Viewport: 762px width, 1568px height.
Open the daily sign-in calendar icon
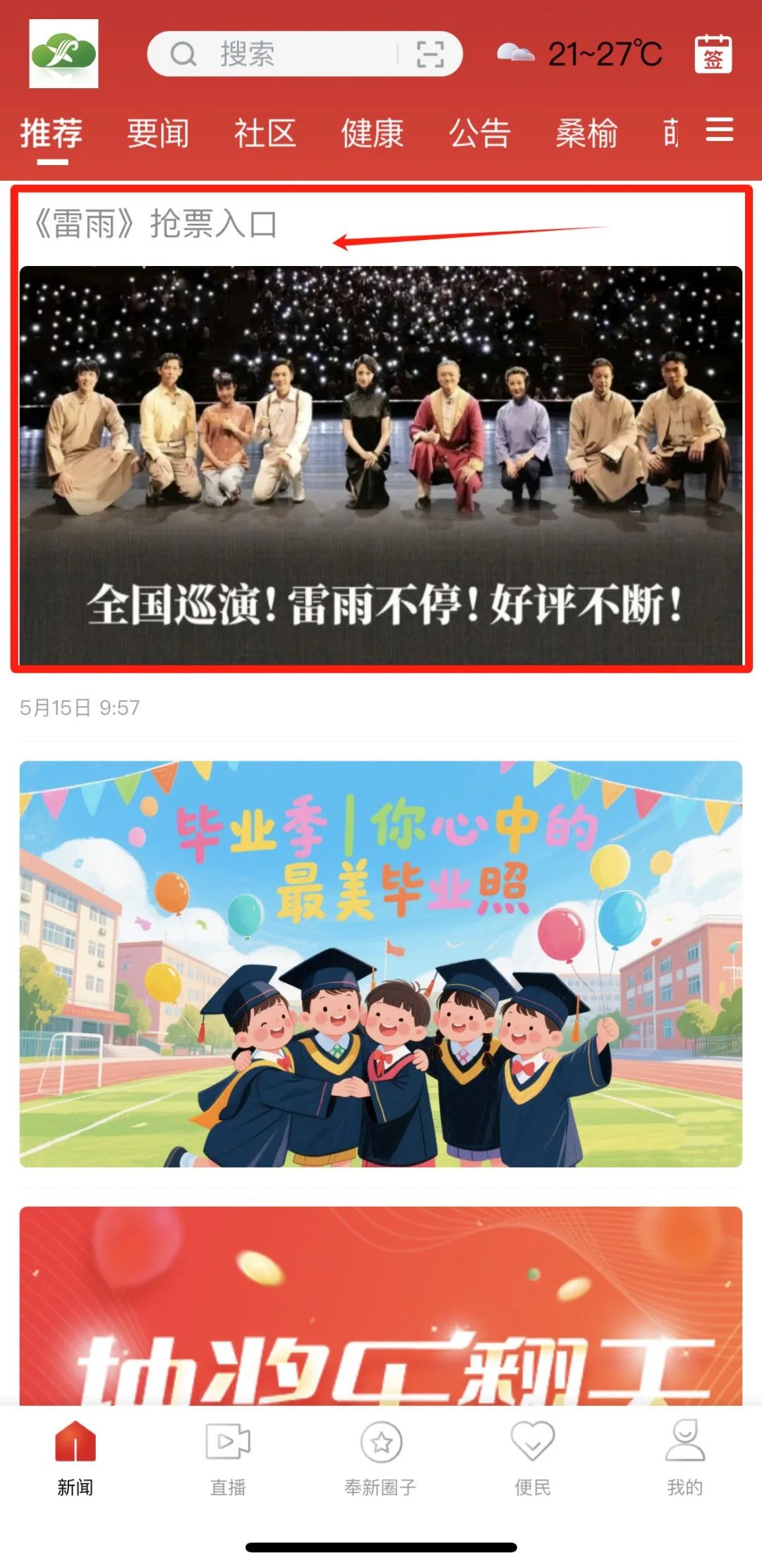point(713,54)
